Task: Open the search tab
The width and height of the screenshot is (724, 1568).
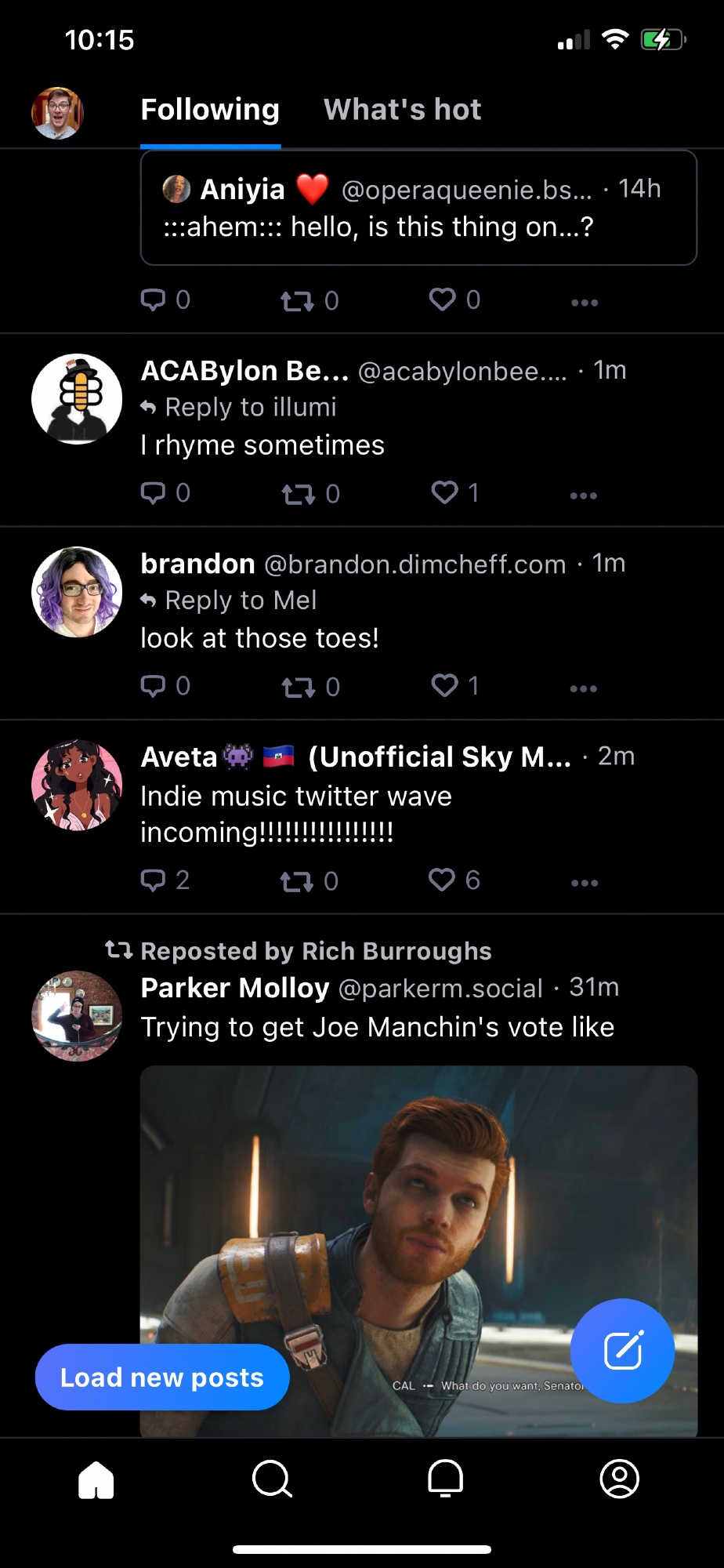Action: pyautogui.click(x=272, y=1479)
